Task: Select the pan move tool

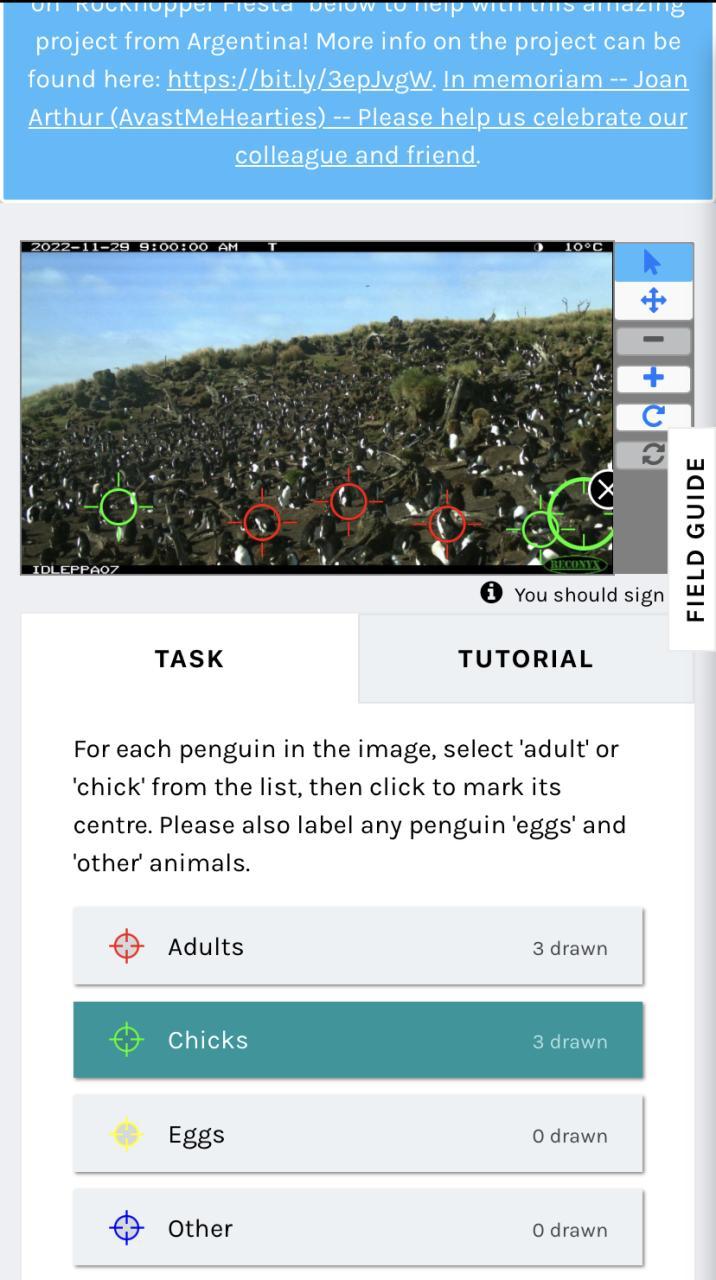Action: click(x=653, y=301)
